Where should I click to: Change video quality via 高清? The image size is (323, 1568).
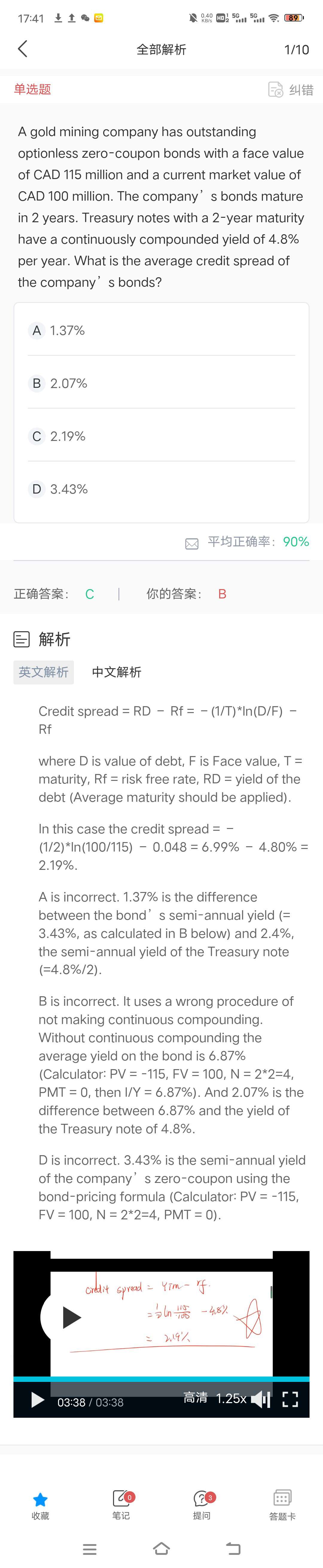coord(196,1397)
